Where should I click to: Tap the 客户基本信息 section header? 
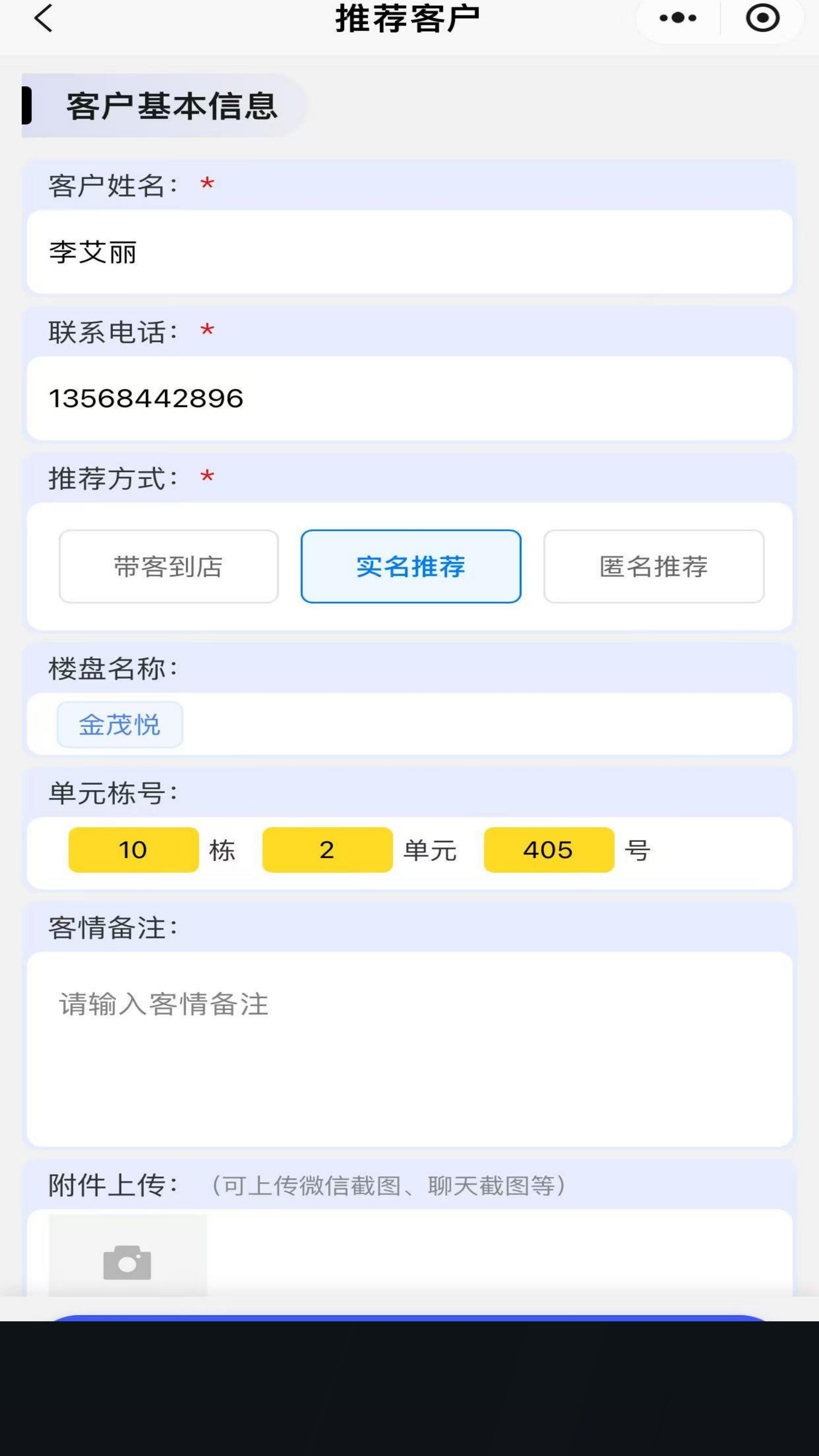[x=171, y=105]
